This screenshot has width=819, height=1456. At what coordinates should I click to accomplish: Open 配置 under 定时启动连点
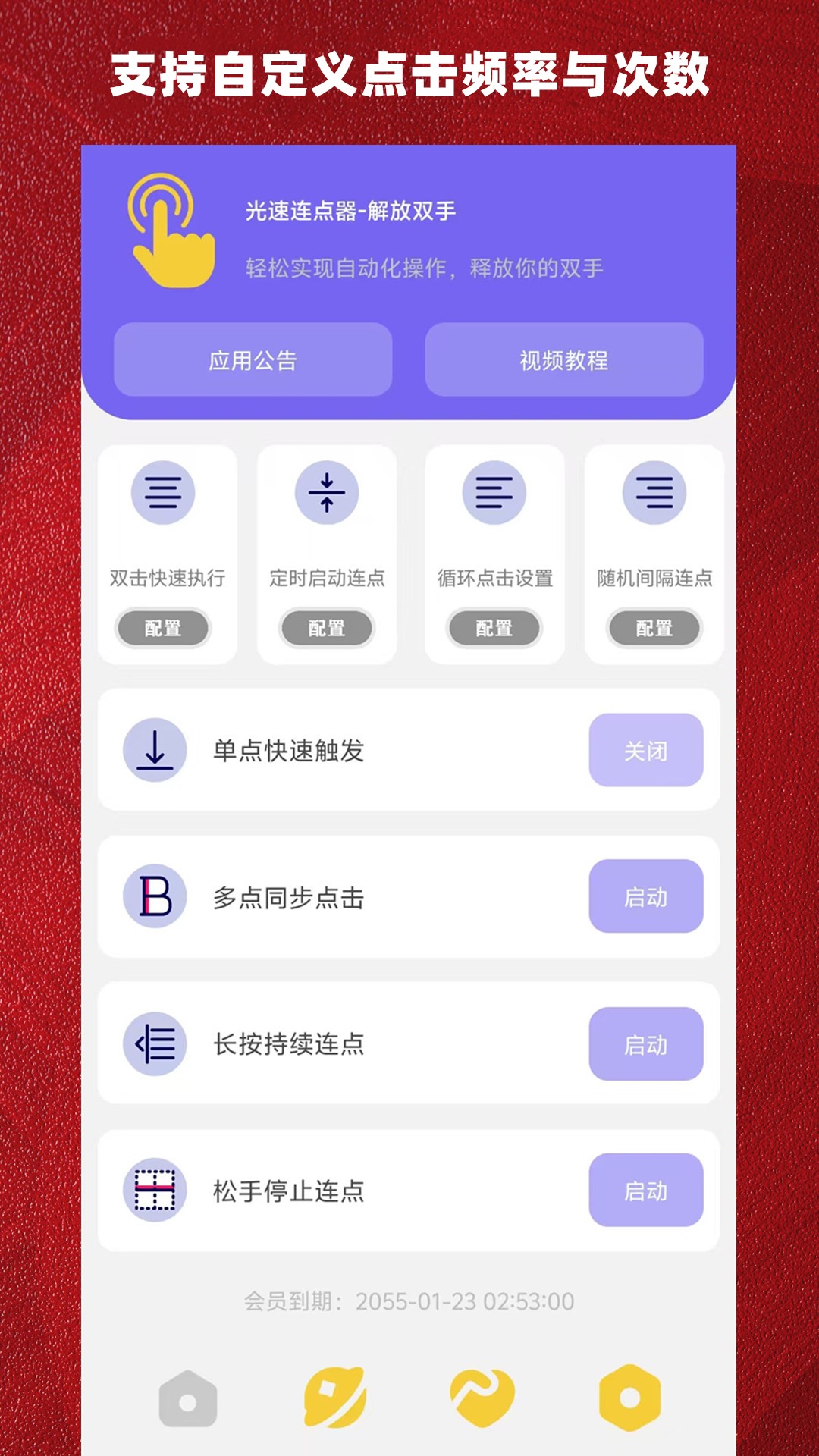[x=326, y=629]
